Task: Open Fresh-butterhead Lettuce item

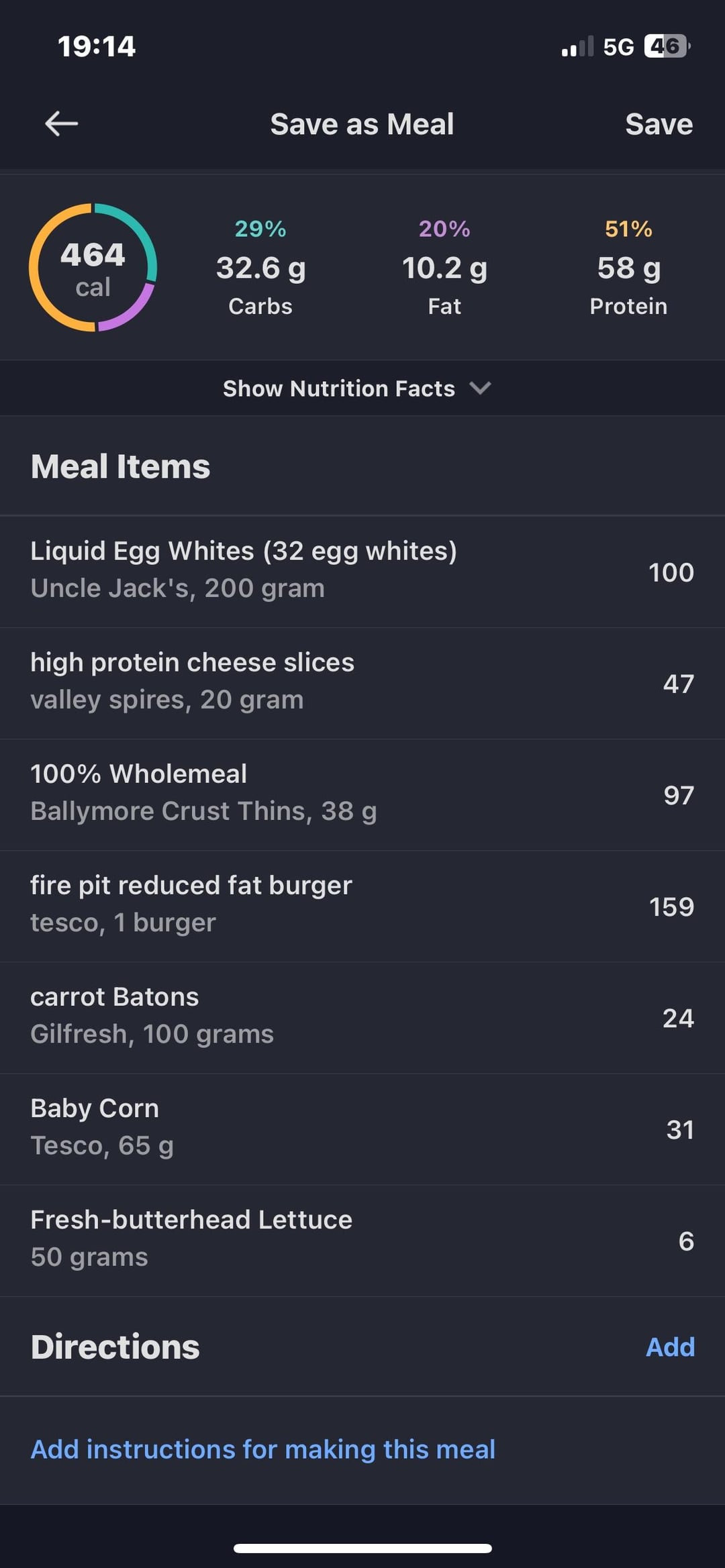Action: click(362, 1240)
